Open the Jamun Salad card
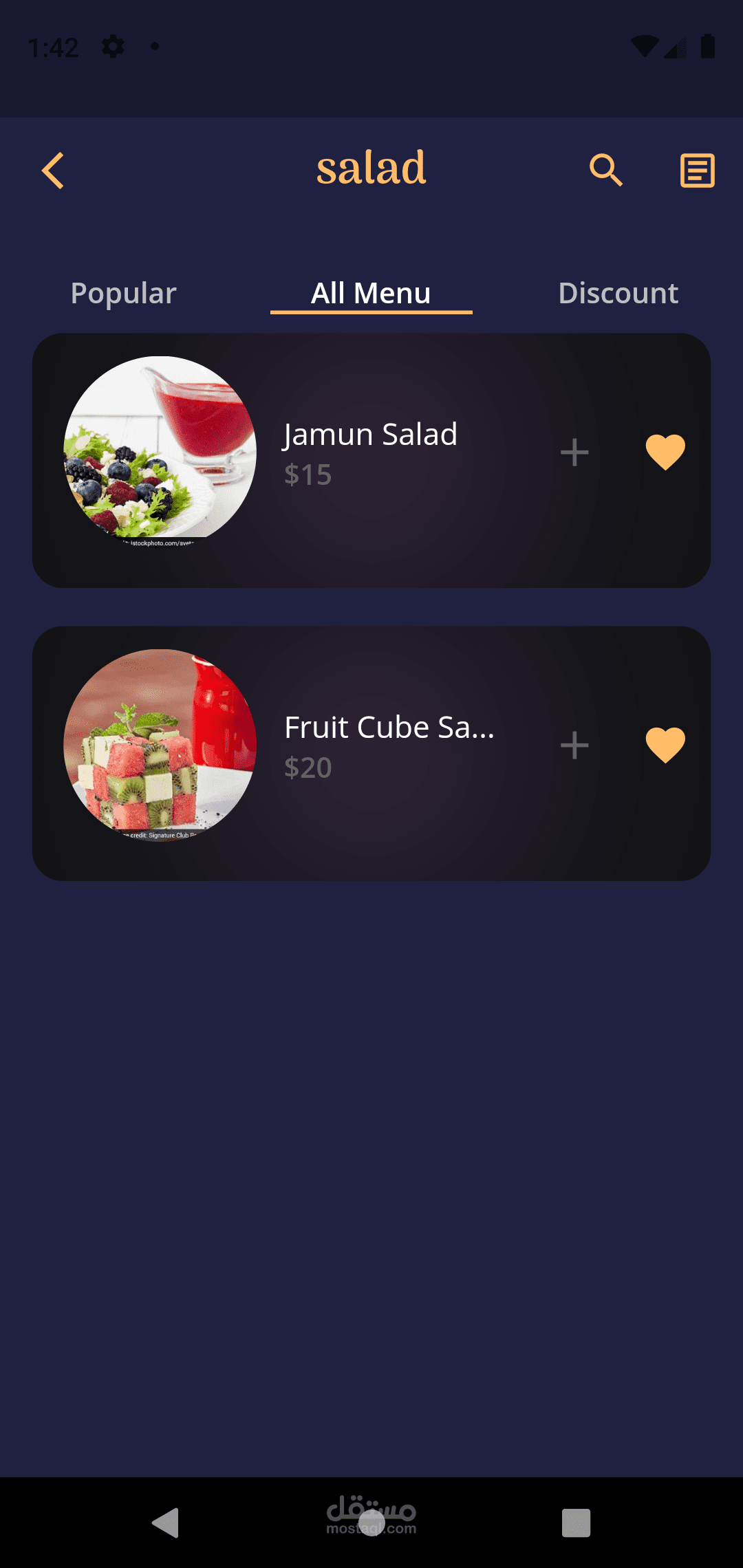 pyautogui.click(x=371, y=454)
